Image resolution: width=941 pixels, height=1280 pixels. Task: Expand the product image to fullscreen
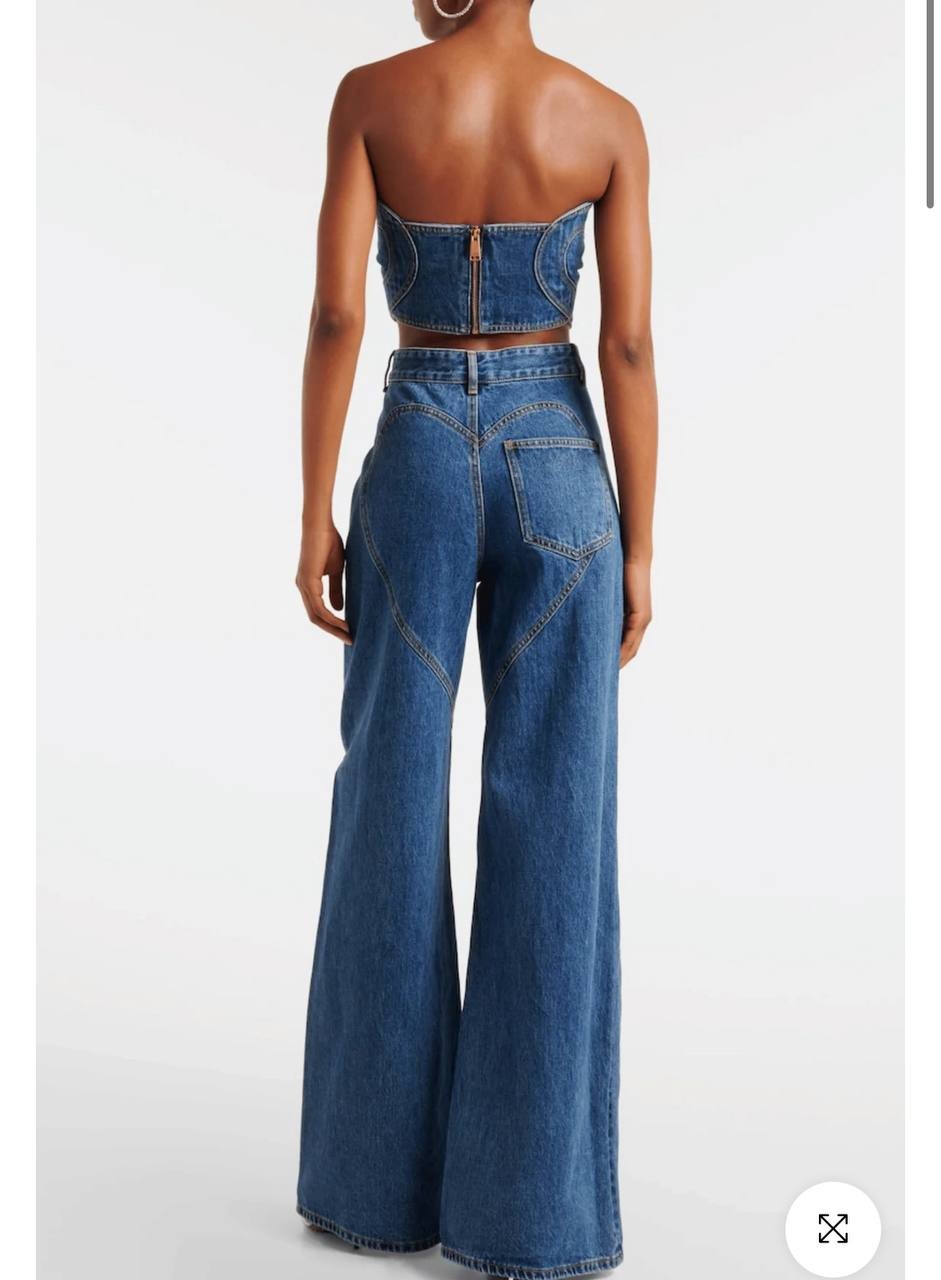click(x=832, y=1228)
